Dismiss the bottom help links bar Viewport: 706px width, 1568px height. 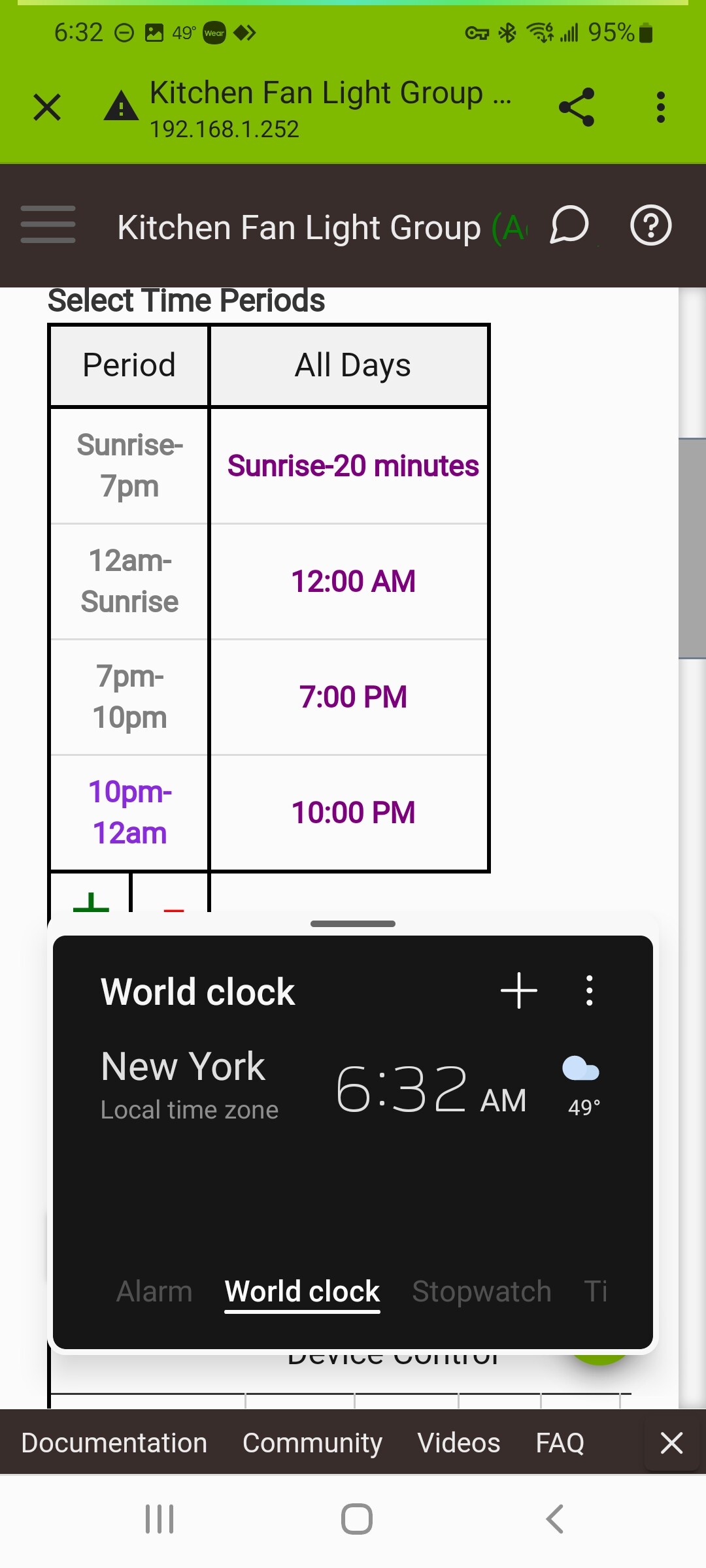pyautogui.click(x=671, y=1443)
